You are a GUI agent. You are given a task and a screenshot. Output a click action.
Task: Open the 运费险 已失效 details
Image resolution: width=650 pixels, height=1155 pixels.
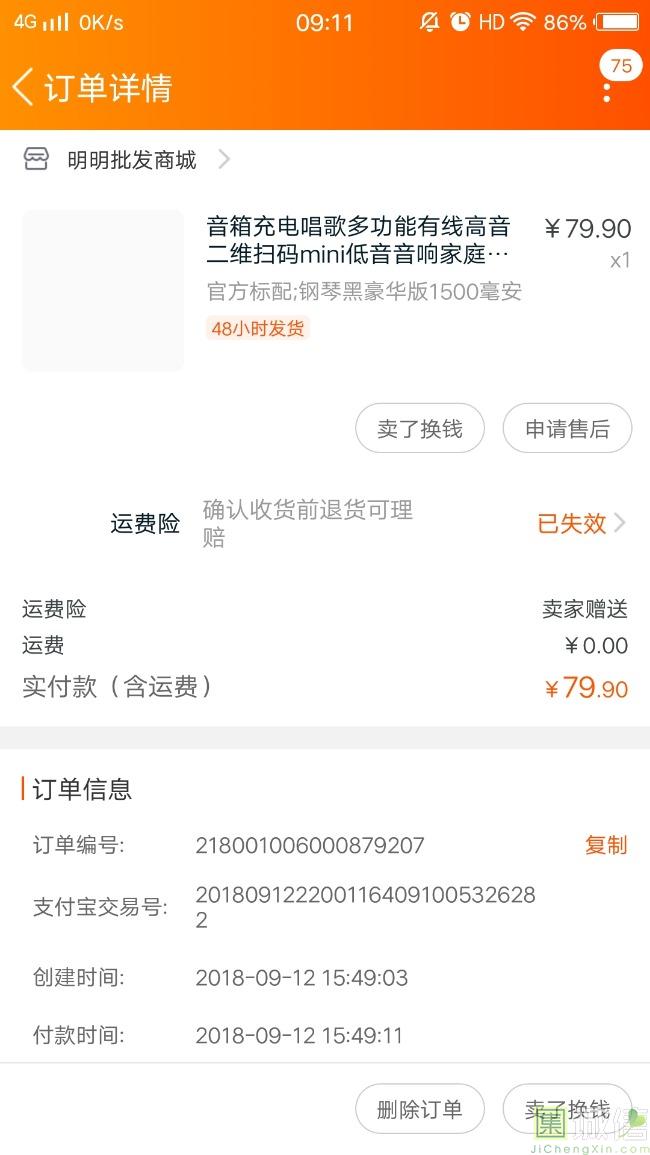(x=581, y=523)
